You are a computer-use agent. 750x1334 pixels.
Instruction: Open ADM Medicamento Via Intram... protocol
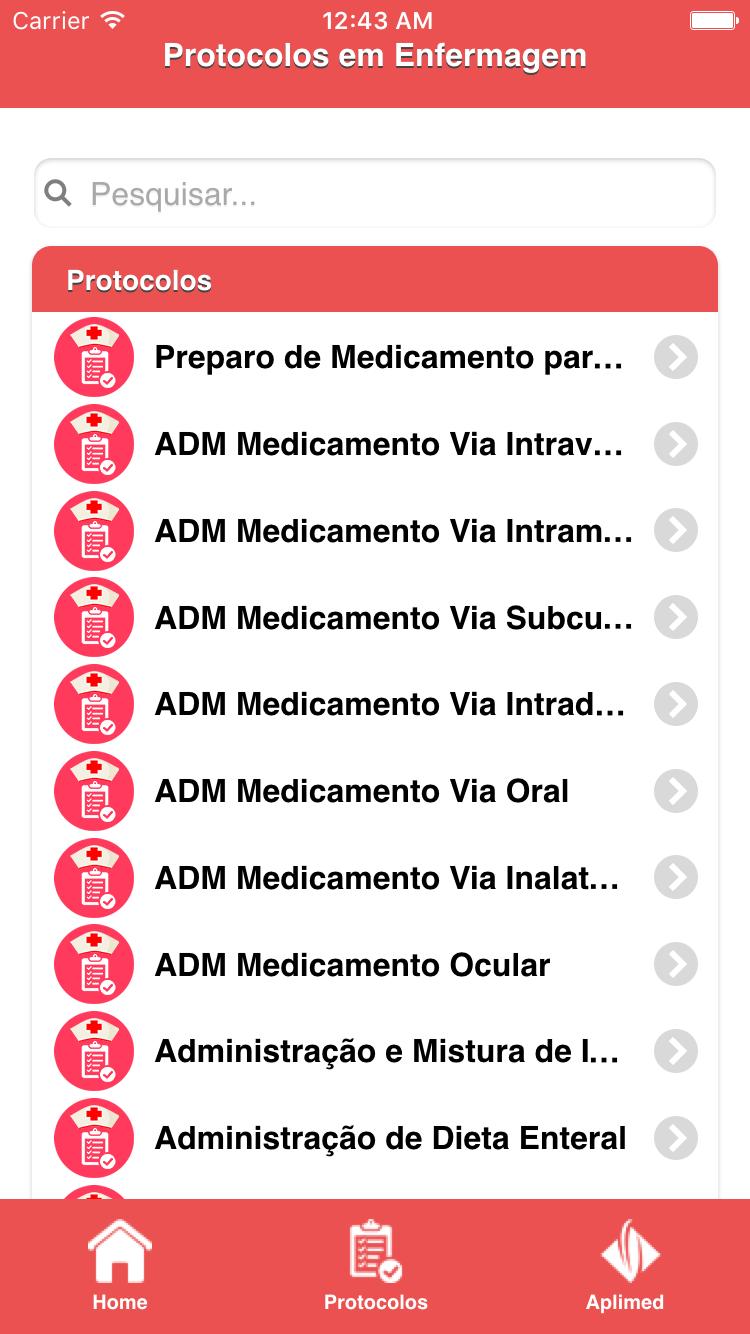pos(375,531)
